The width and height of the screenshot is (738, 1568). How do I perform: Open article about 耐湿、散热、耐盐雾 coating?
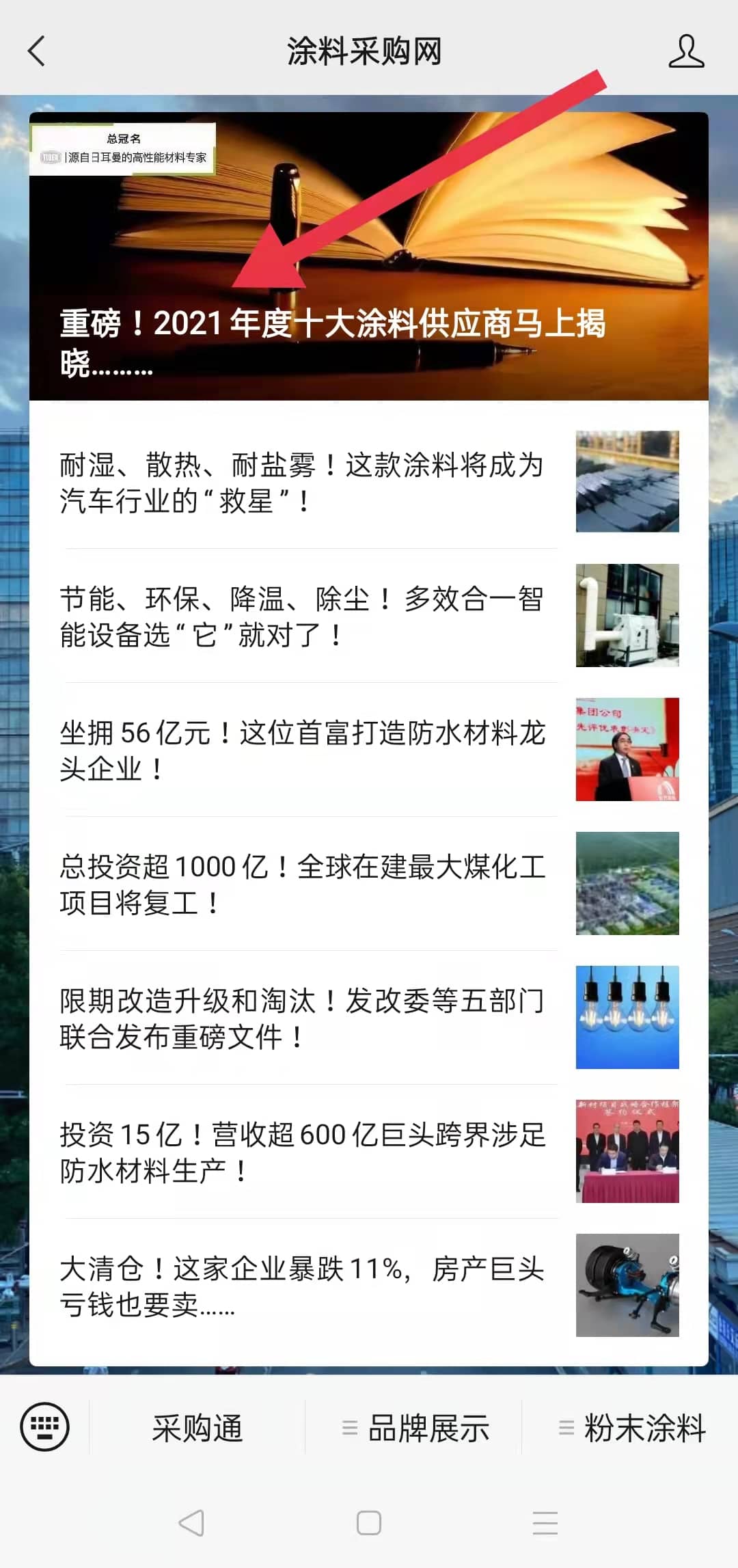[302, 483]
